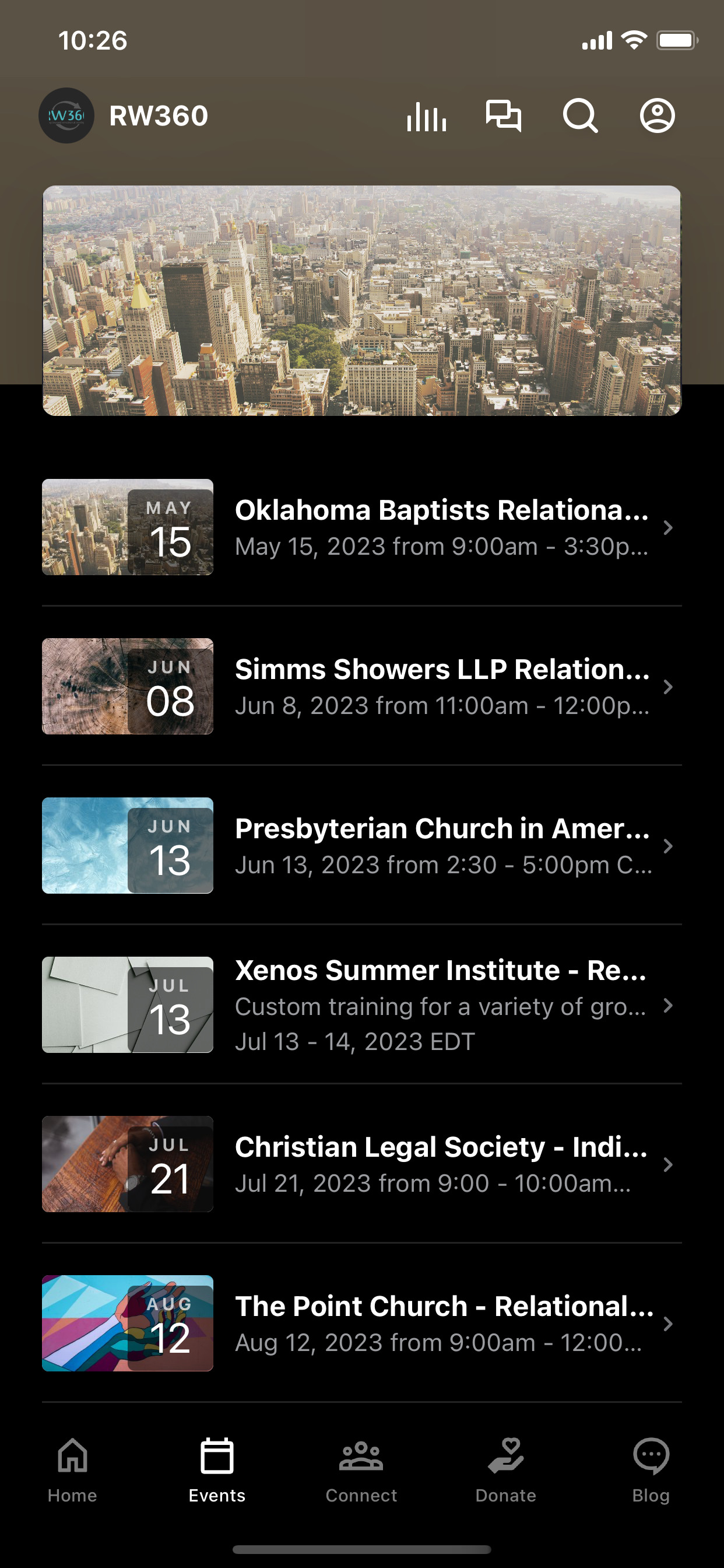Select the Presbyterian Church in America event
724x1568 pixels.
click(x=441, y=846)
